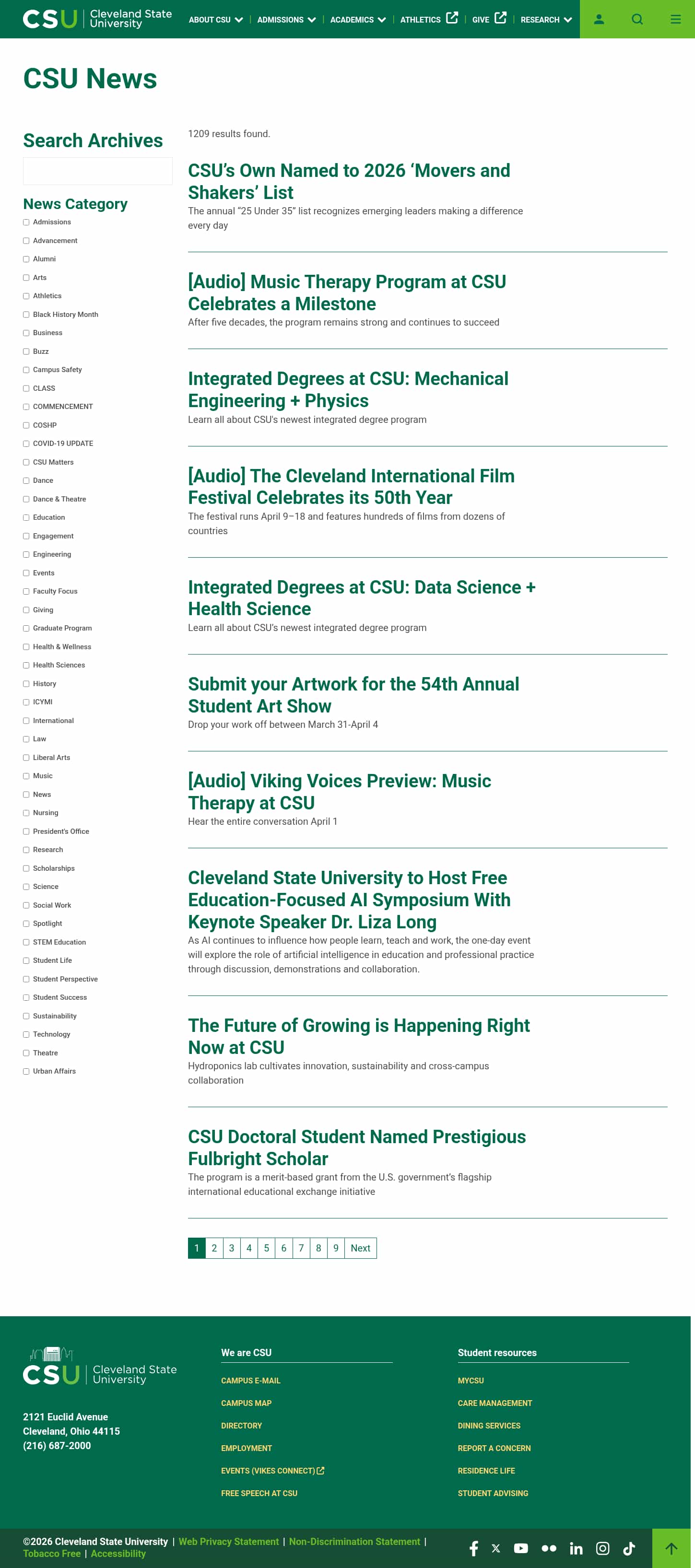Open the 54th Annual Student Art Show story
The width and height of the screenshot is (695, 1568).
[x=353, y=694]
